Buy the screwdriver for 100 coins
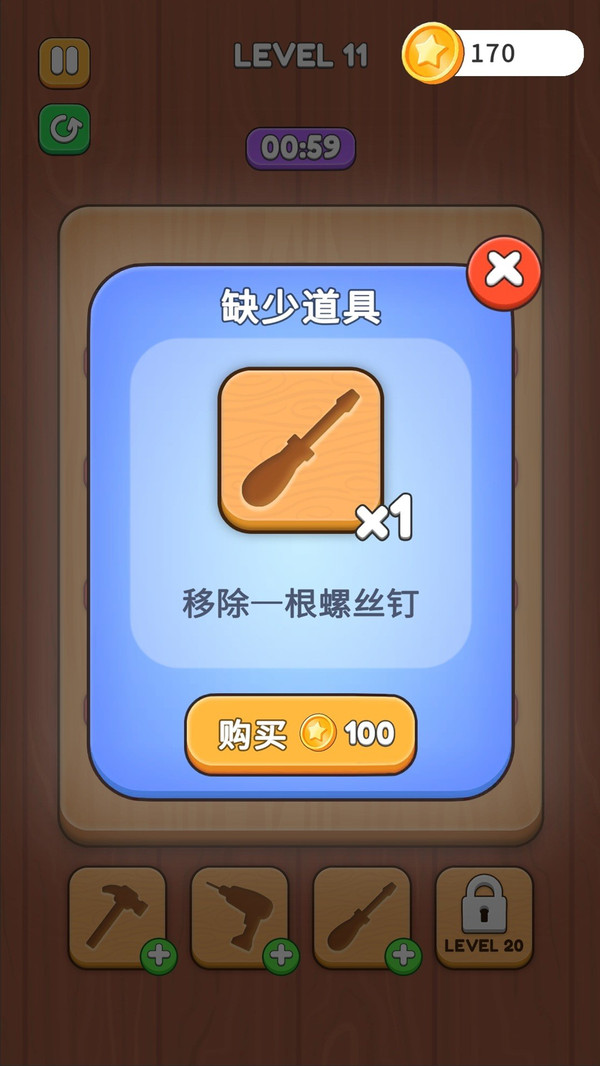This screenshot has height=1066, width=600. click(300, 734)
